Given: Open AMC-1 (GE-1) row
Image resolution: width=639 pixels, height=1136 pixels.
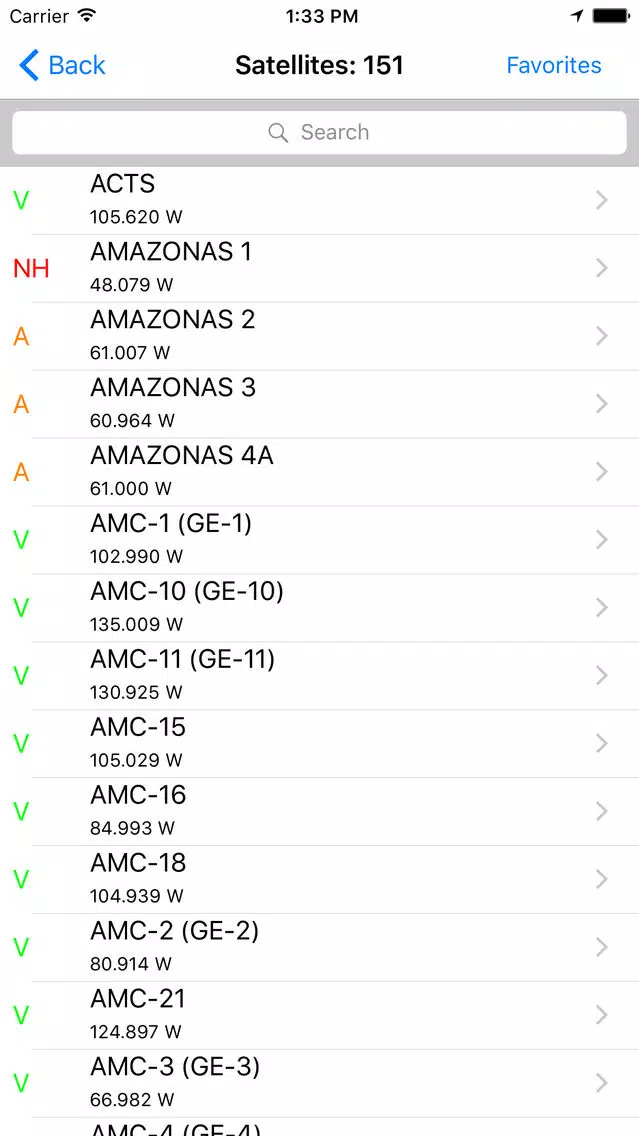Looking at the screenshot, I should pyautogui.click(x=320, y=540).
